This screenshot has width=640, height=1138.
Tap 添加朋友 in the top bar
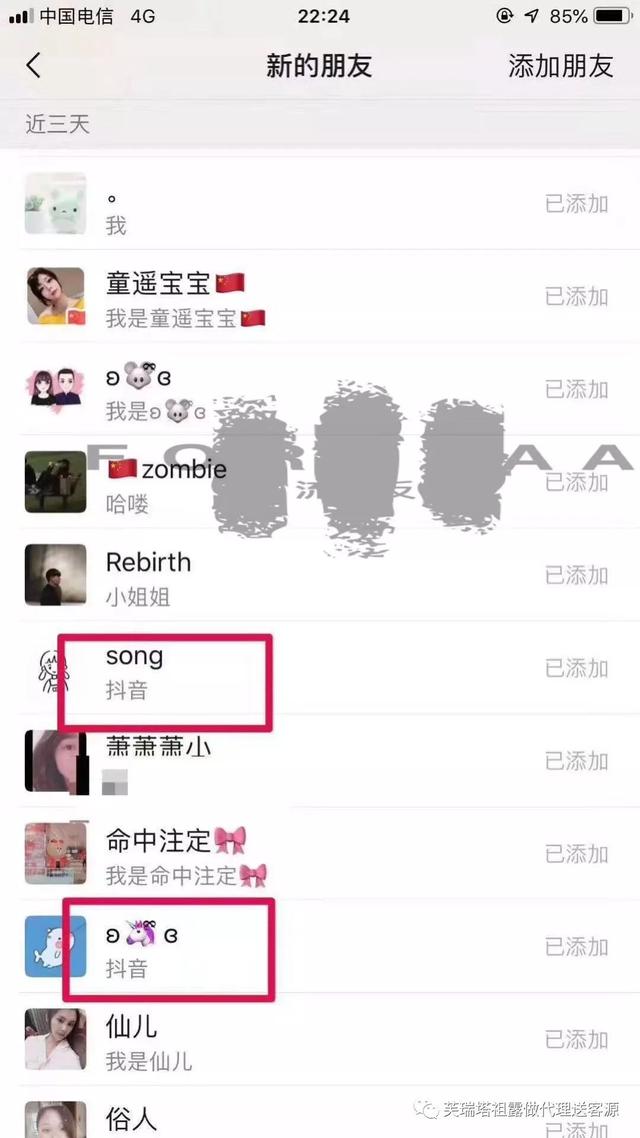tap(560, 66)
